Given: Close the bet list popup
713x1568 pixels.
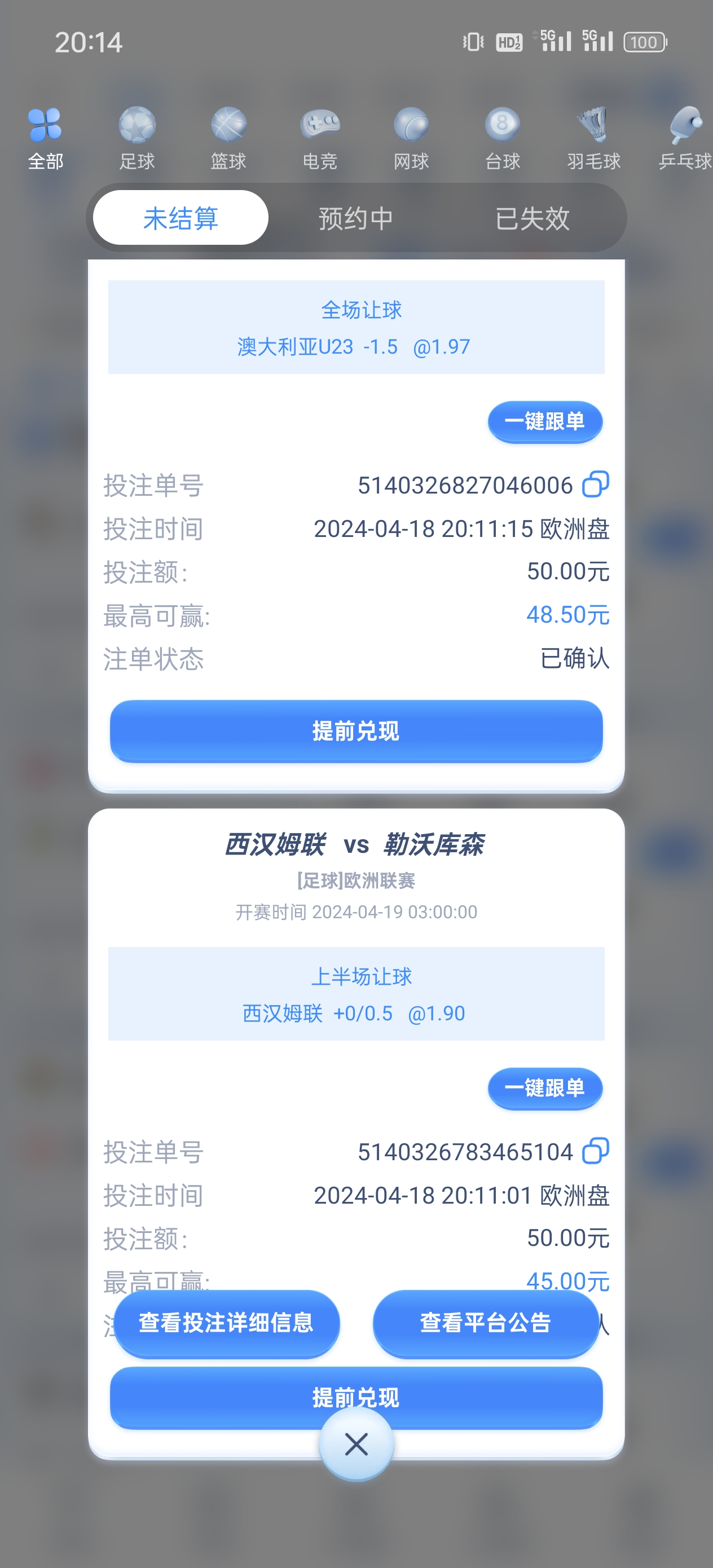Looking at the screenshot, I should [x=356, y=1444].
